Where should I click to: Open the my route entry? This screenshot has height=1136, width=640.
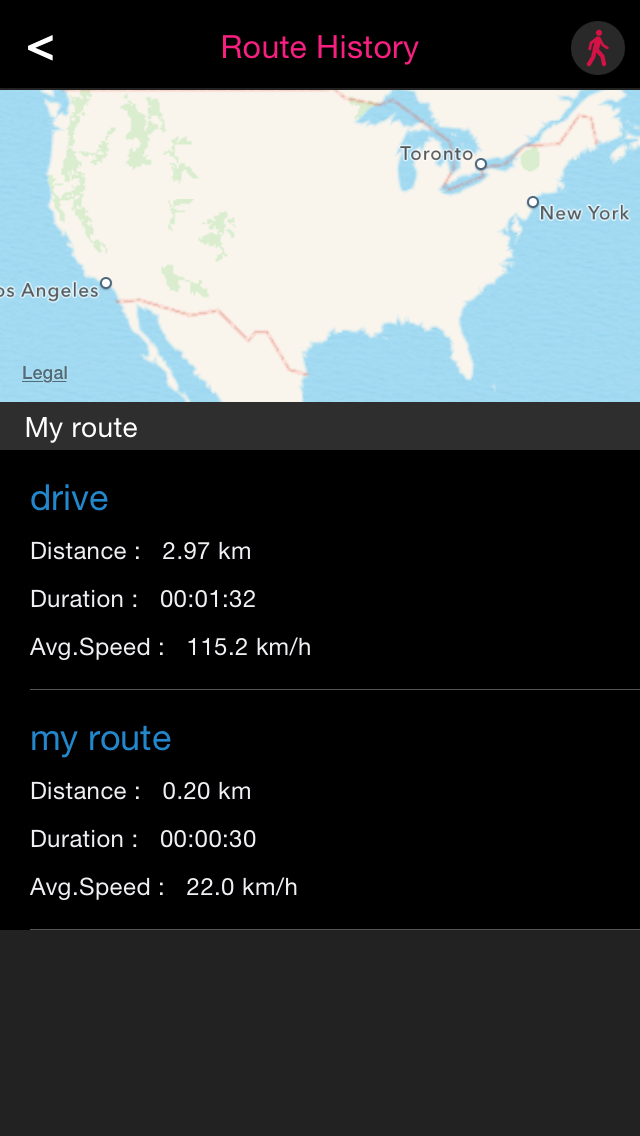[x=320, y=810]
